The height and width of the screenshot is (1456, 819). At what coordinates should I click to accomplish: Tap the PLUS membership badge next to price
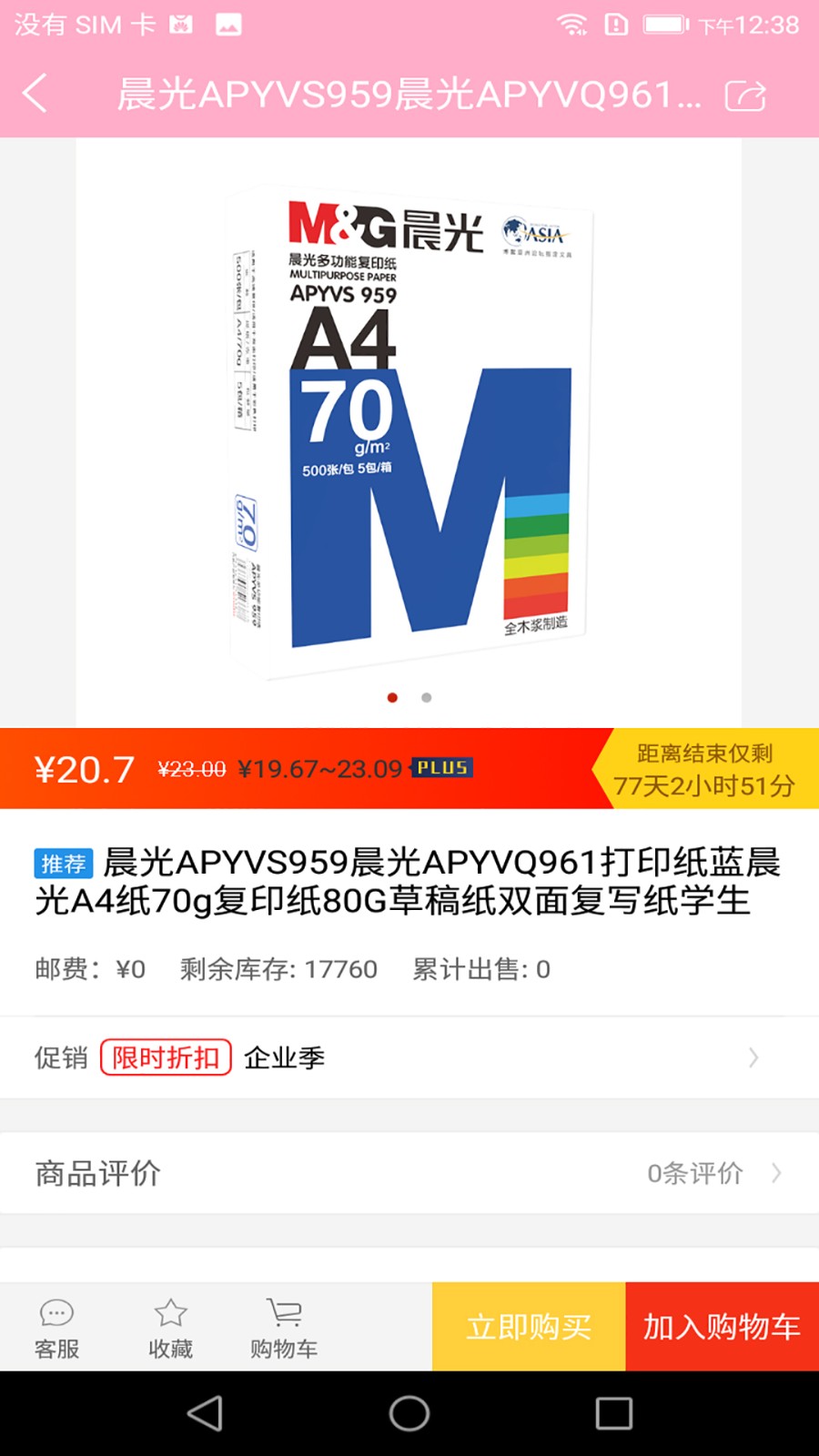442,769
